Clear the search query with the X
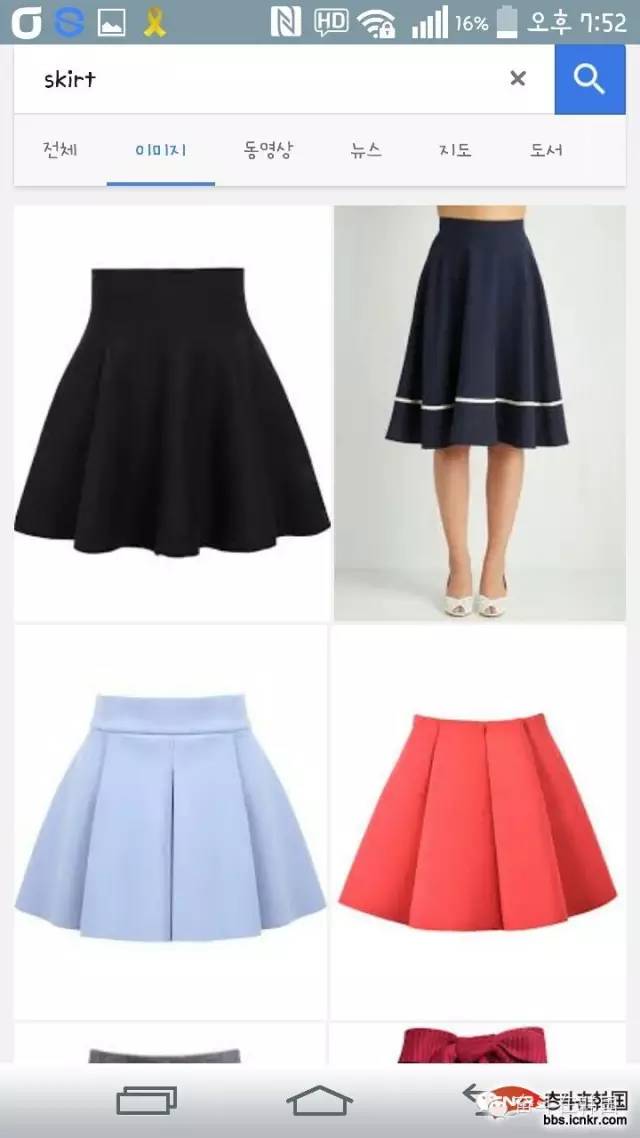 [x=517, y=79]
